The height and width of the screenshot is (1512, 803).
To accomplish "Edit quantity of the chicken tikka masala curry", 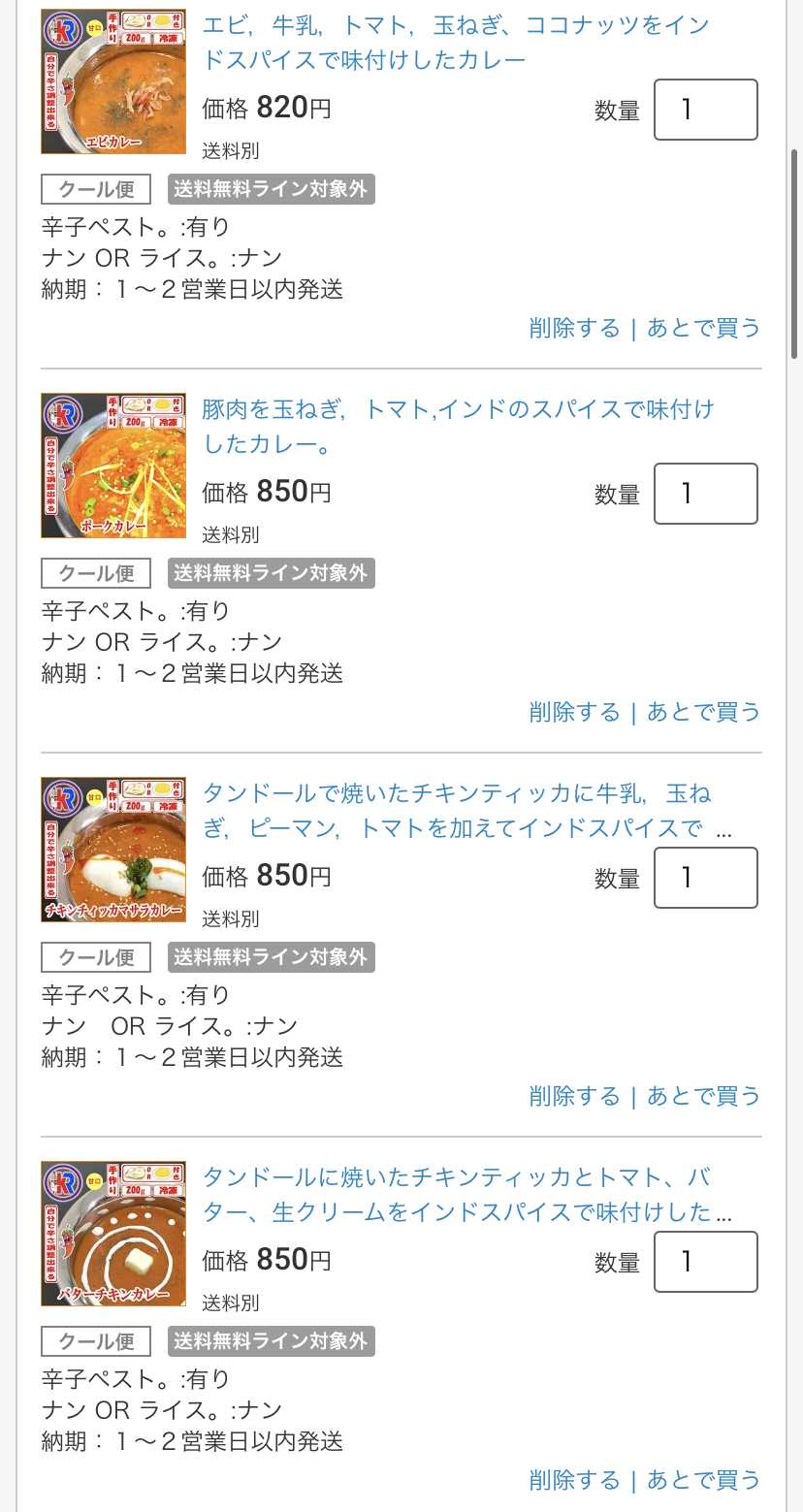I will [x=705, y=878].
